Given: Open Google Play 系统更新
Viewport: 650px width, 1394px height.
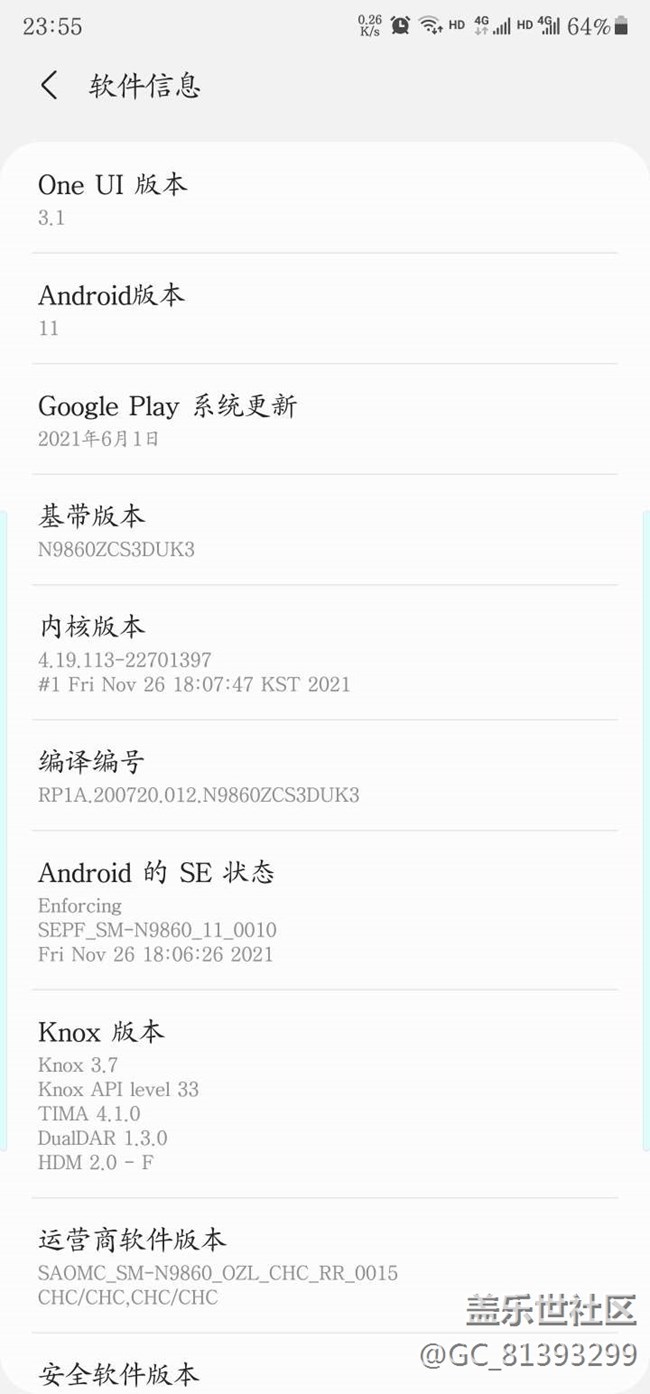Looking at the screenshot, I should [324, 420].
